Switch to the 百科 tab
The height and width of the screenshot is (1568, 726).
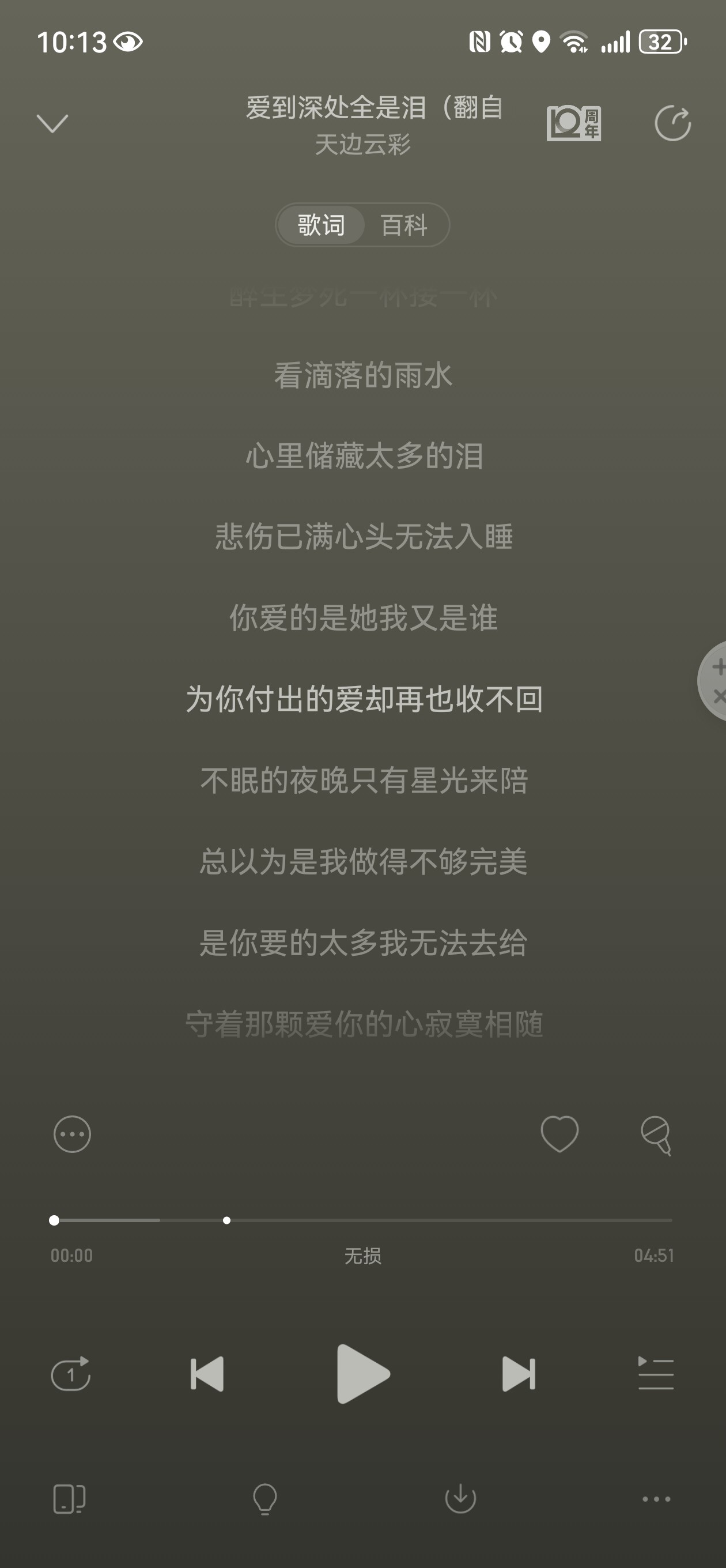[404, 225]
